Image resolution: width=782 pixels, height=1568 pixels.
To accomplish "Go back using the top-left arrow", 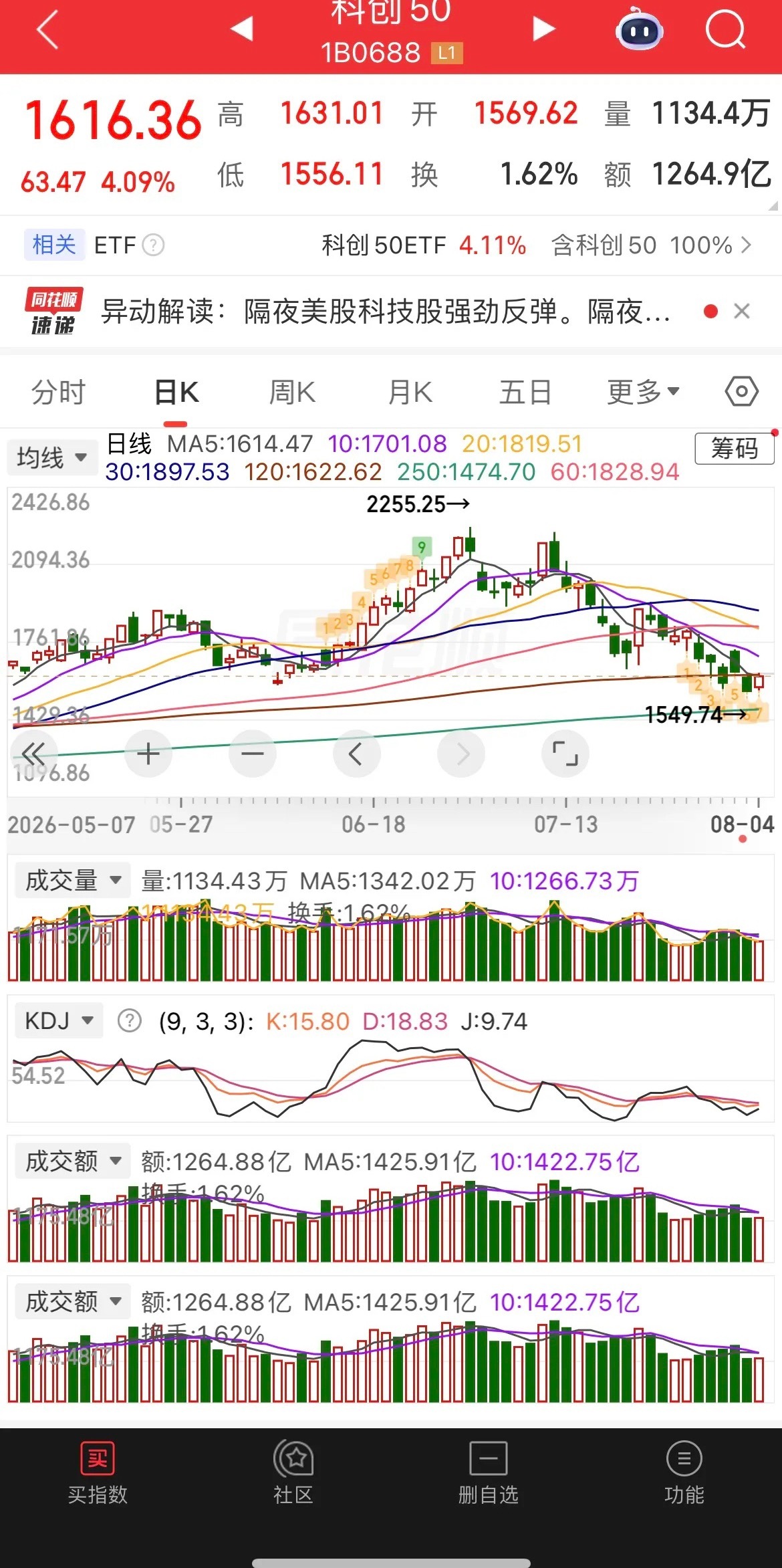I will (x=47, y=30).
